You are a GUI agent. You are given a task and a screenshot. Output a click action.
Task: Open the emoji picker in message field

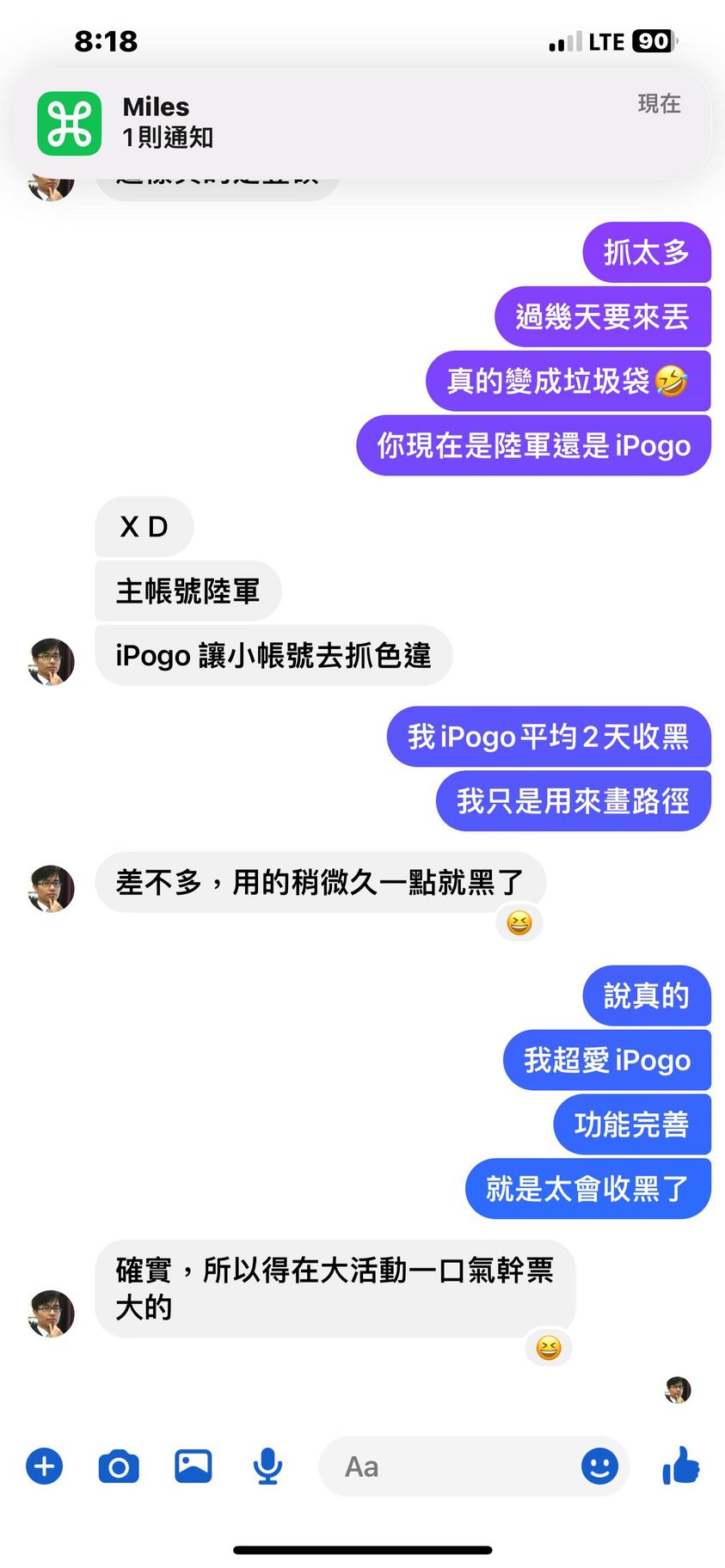click(x=599, y=1467)
